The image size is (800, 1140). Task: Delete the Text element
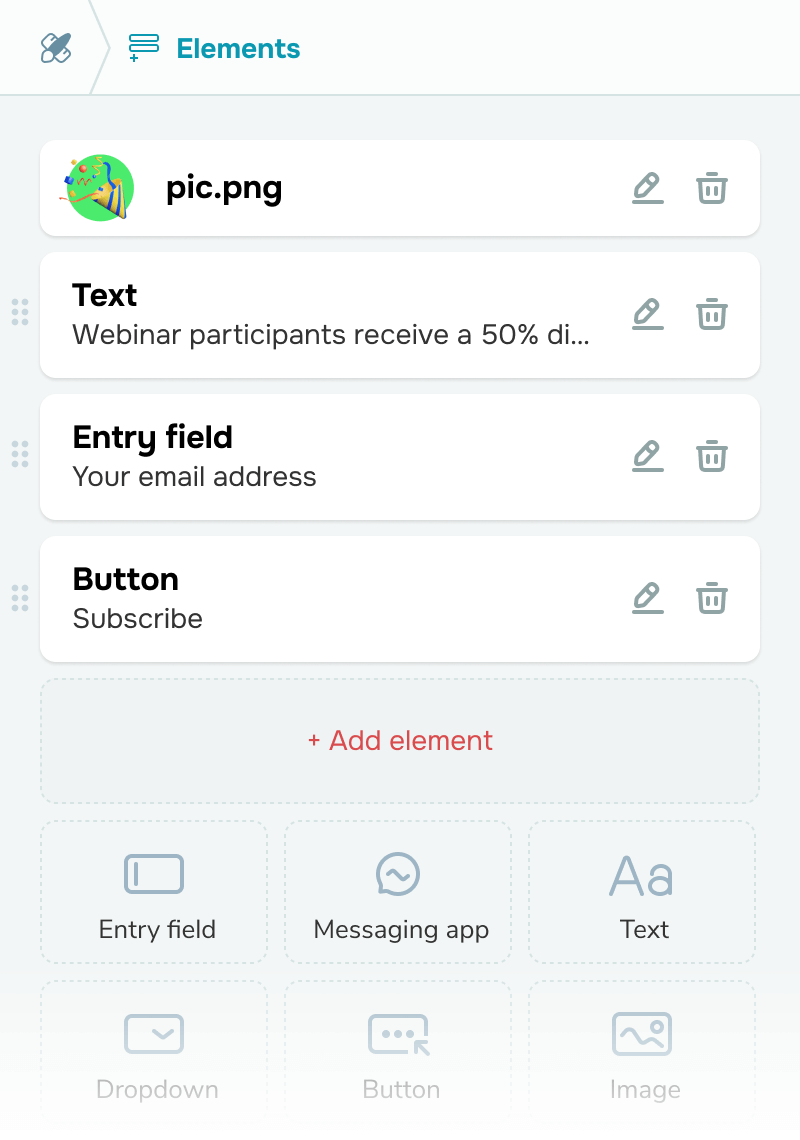click(x=712, y=314)
